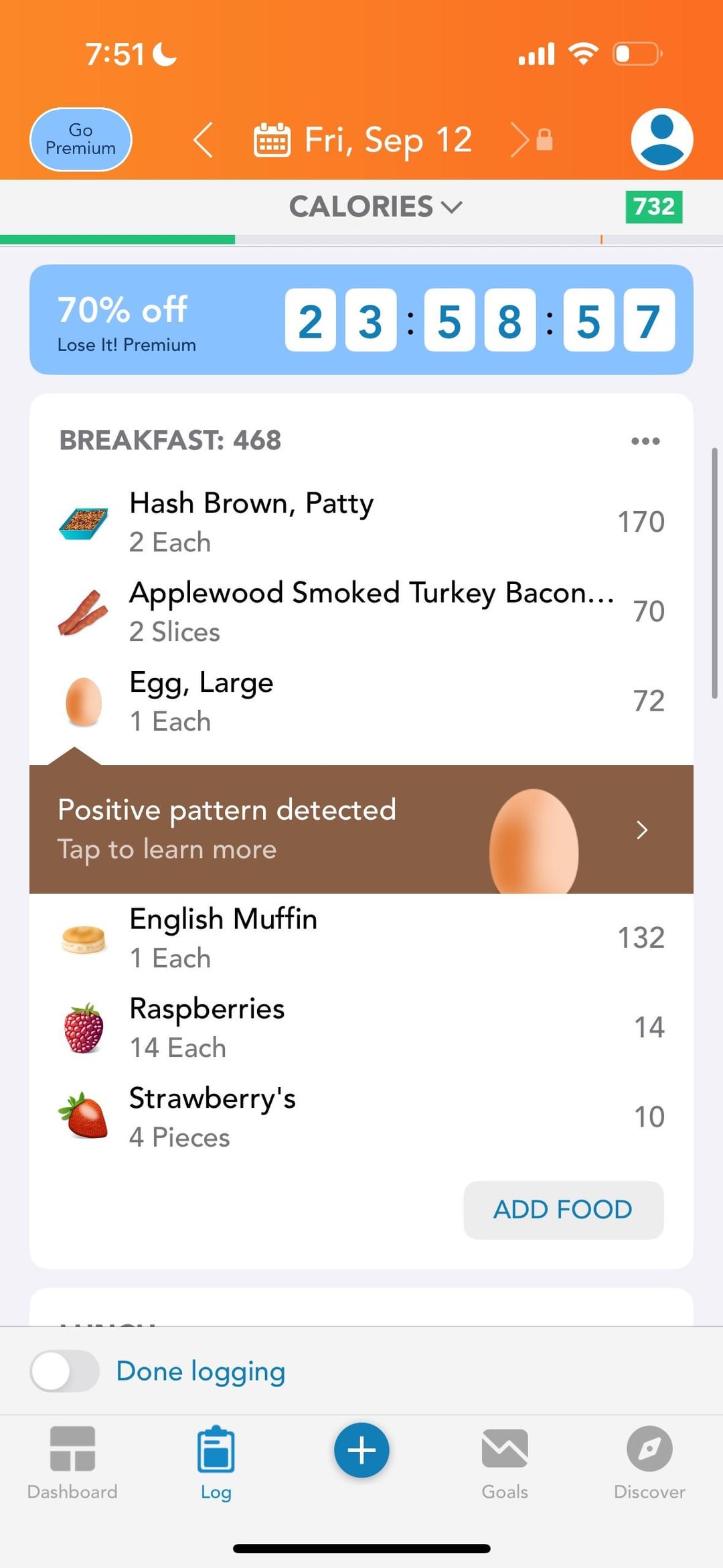Go to the previous day
The width and height of the screenshot is (723, 1568).
[204, 140]
